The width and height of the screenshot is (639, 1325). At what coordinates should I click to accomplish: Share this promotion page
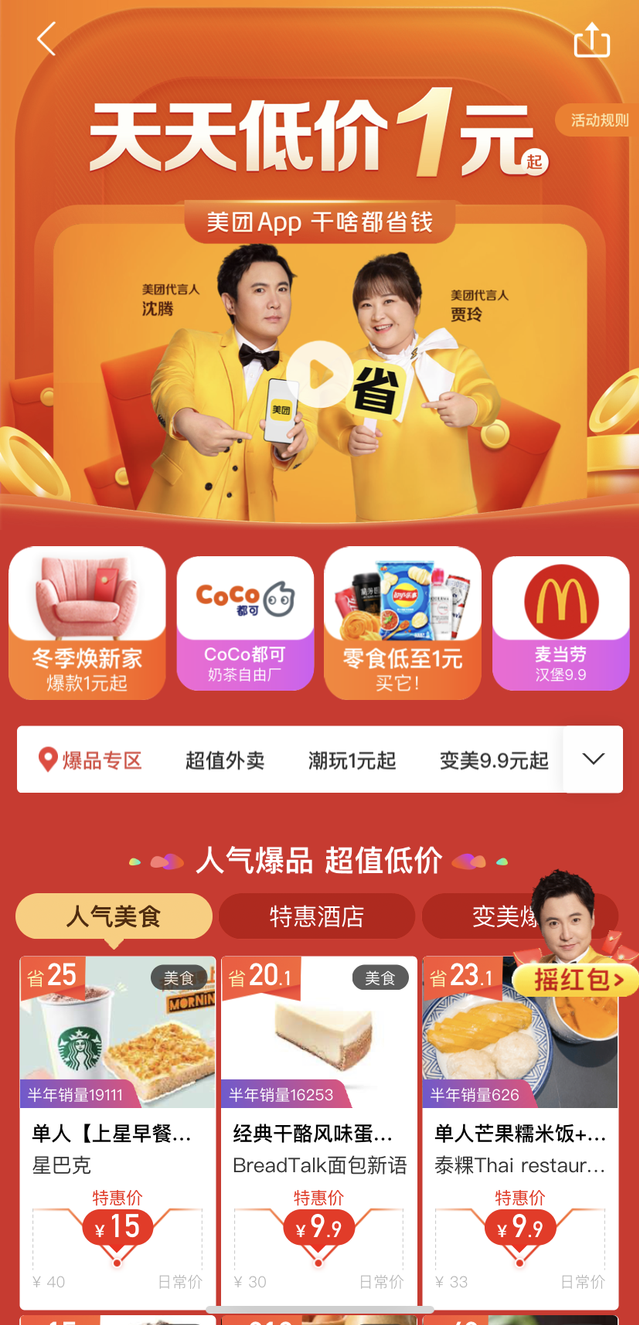(591, 40)
